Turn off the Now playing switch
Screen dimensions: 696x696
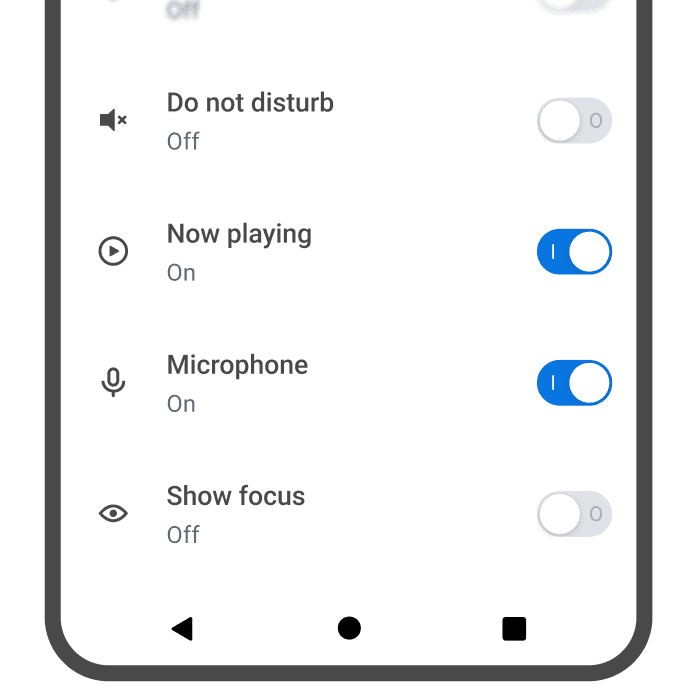pos(574,252)
